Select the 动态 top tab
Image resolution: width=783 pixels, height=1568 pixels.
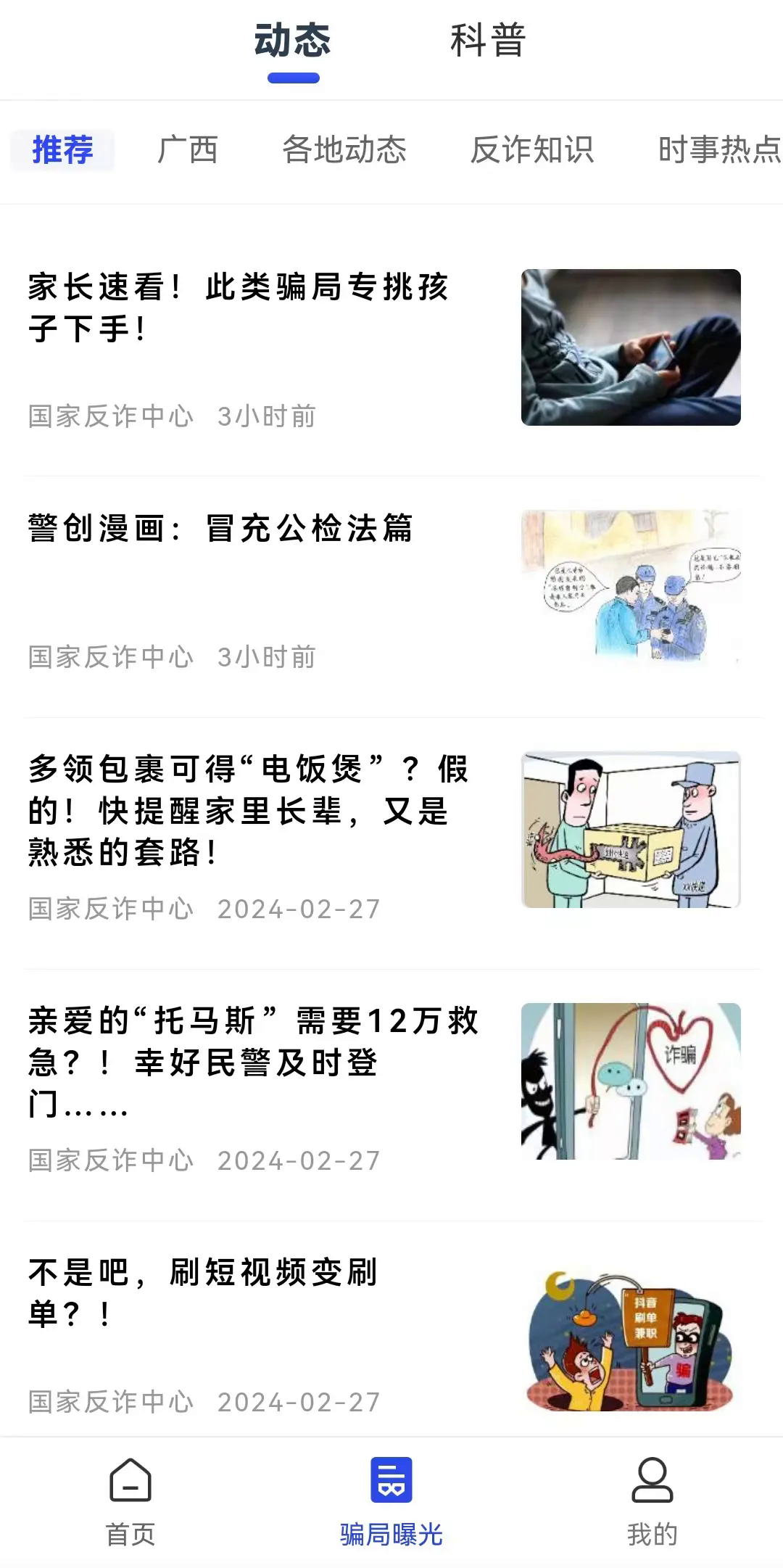point(293,41)
